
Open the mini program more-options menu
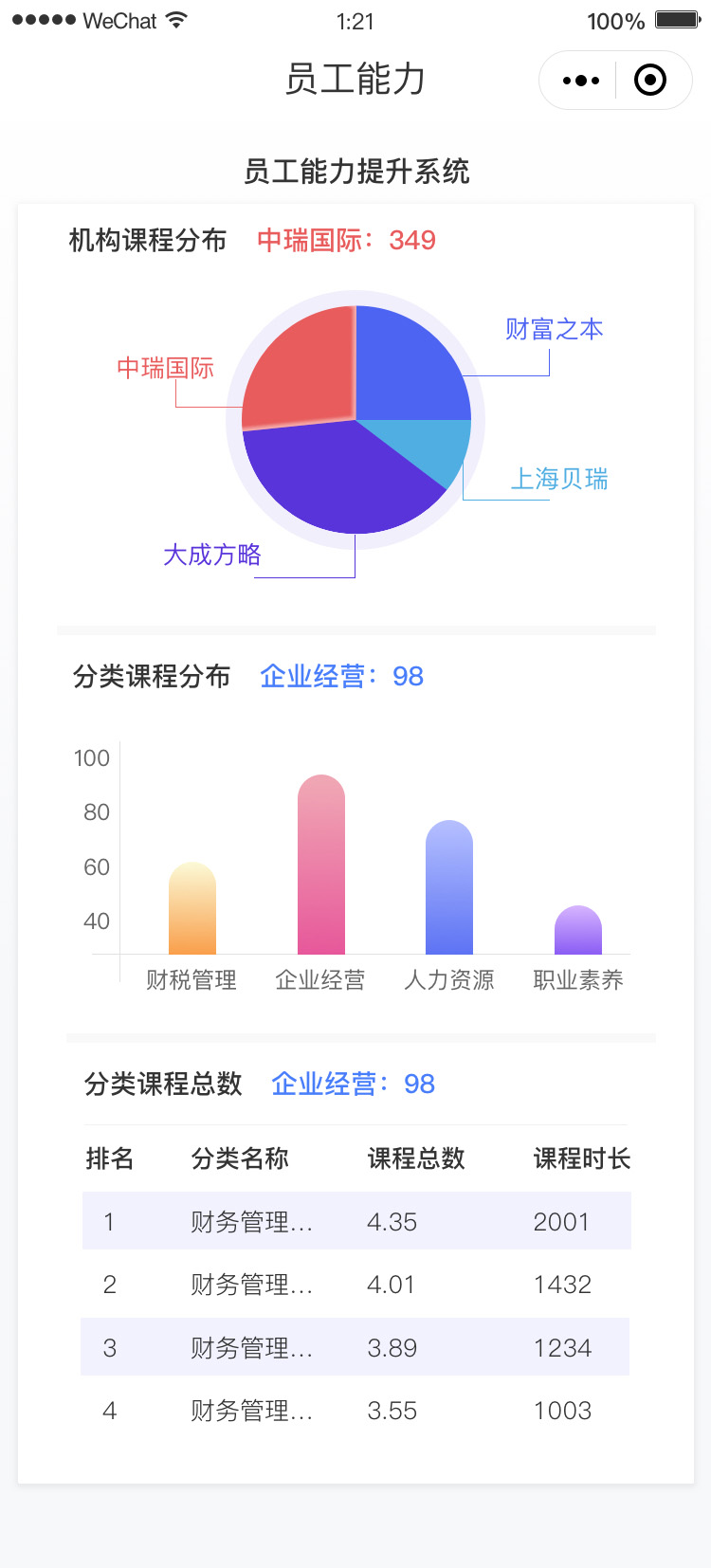580,81
